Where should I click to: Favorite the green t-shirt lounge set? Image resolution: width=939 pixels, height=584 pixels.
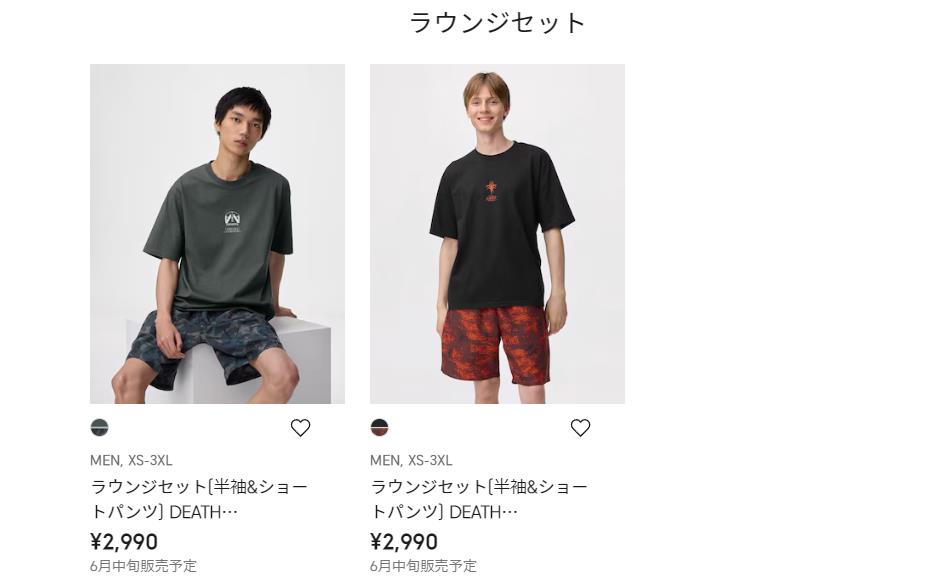tap(300, 428)
